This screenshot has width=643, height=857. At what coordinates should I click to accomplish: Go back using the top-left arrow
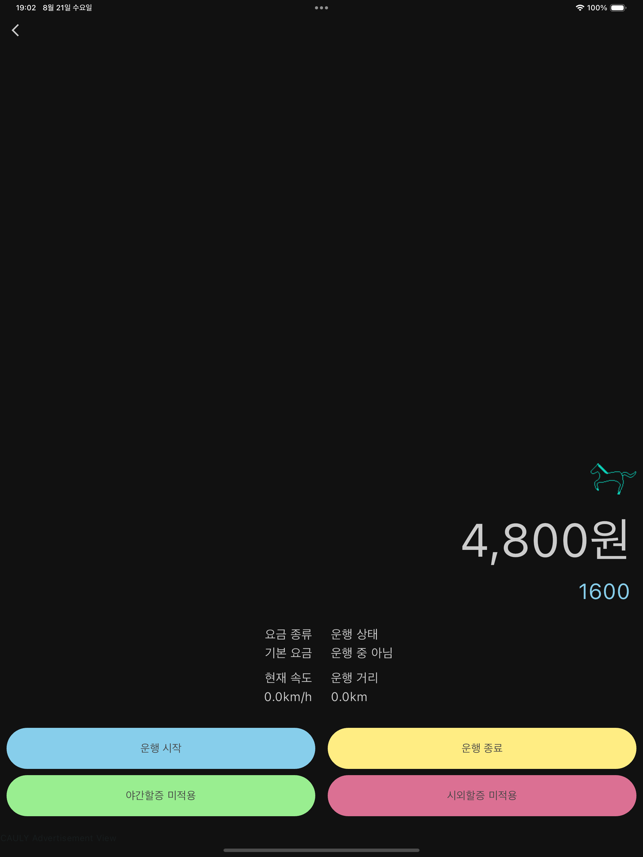tap(15, 31)
